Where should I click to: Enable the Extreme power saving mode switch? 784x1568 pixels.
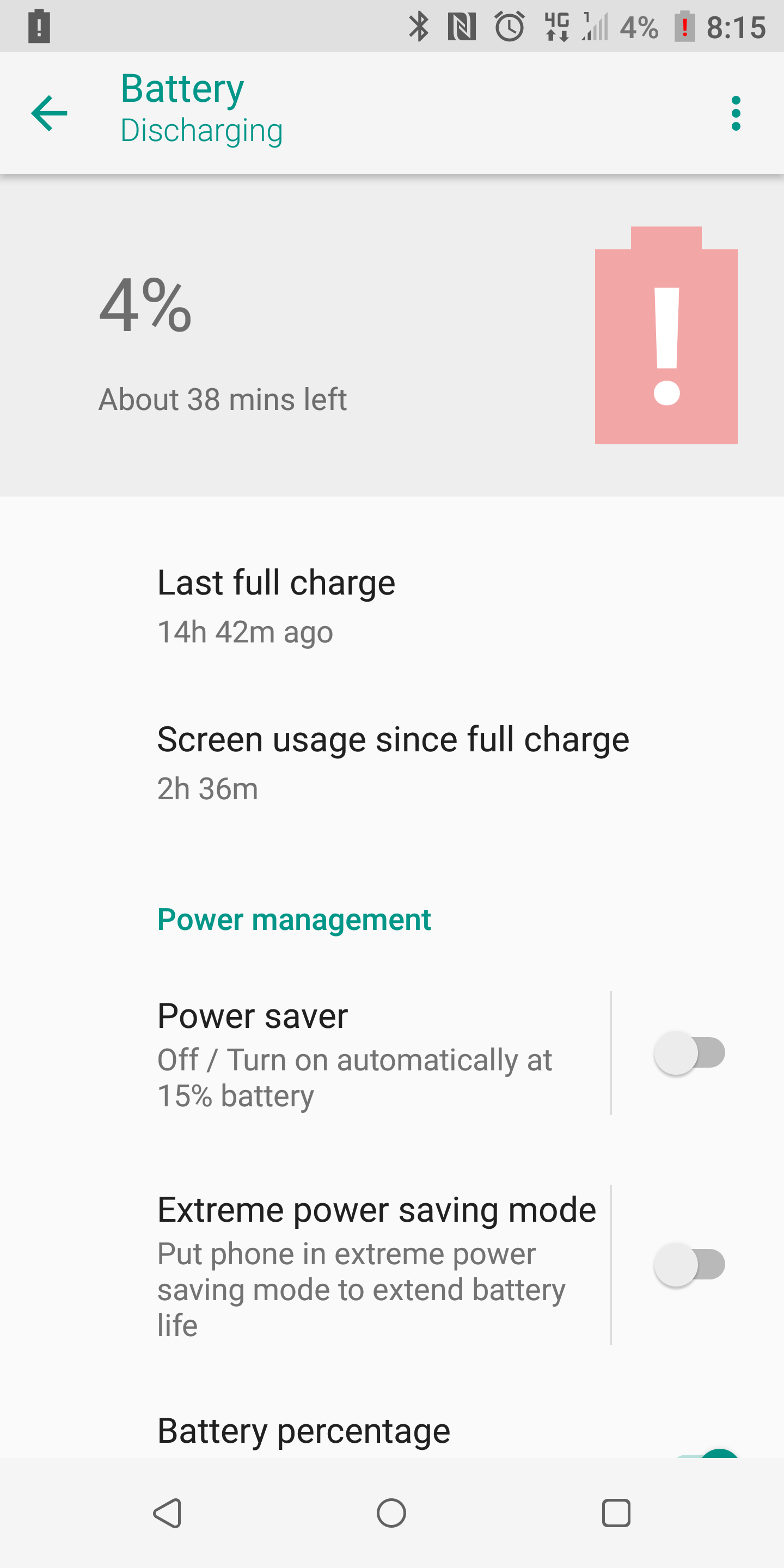coord(689,1264)
